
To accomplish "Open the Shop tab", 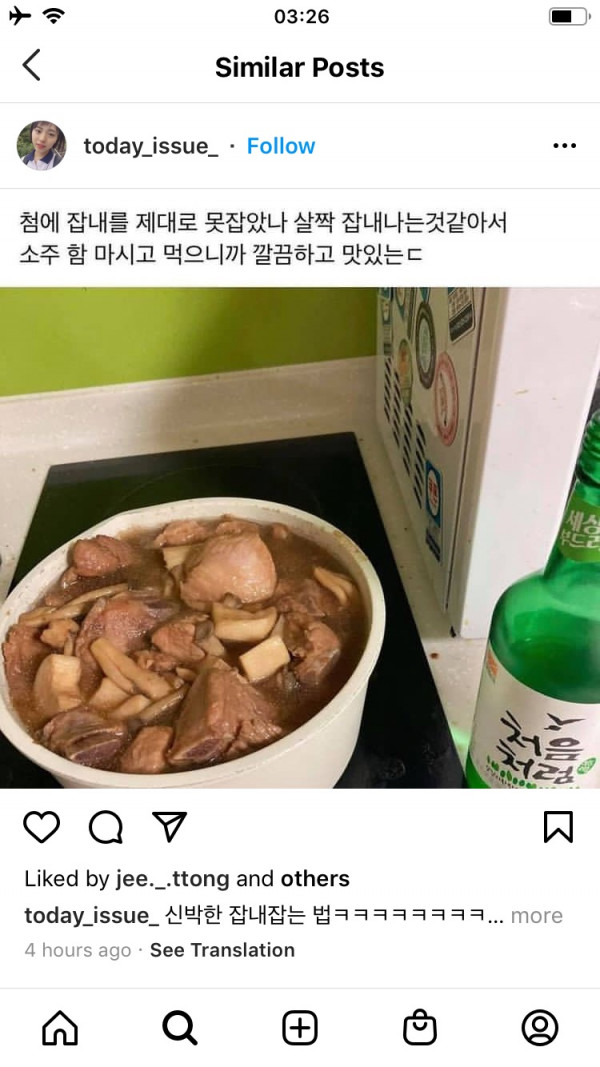I will (x=420, y=1027).
